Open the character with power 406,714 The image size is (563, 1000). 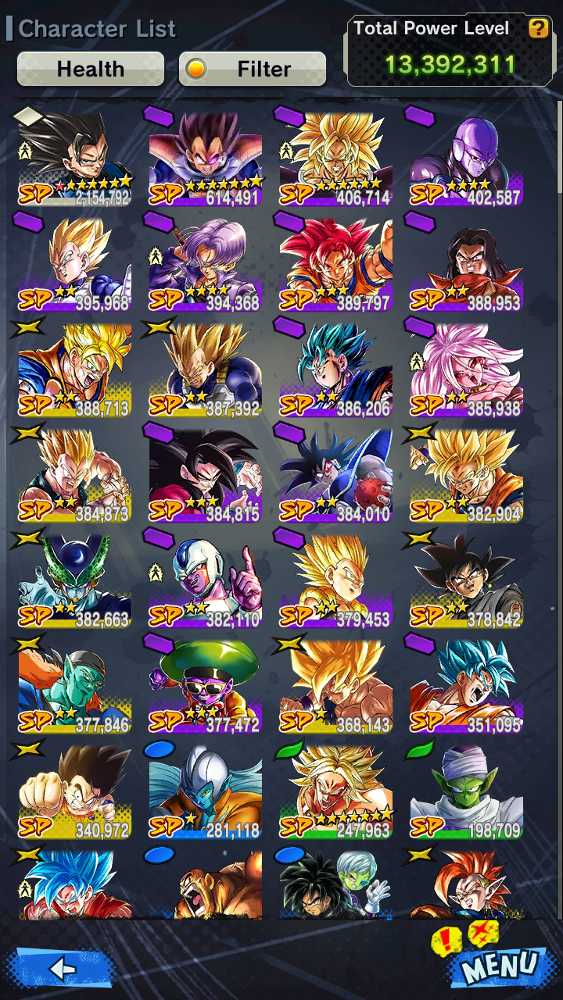point(335,159)
